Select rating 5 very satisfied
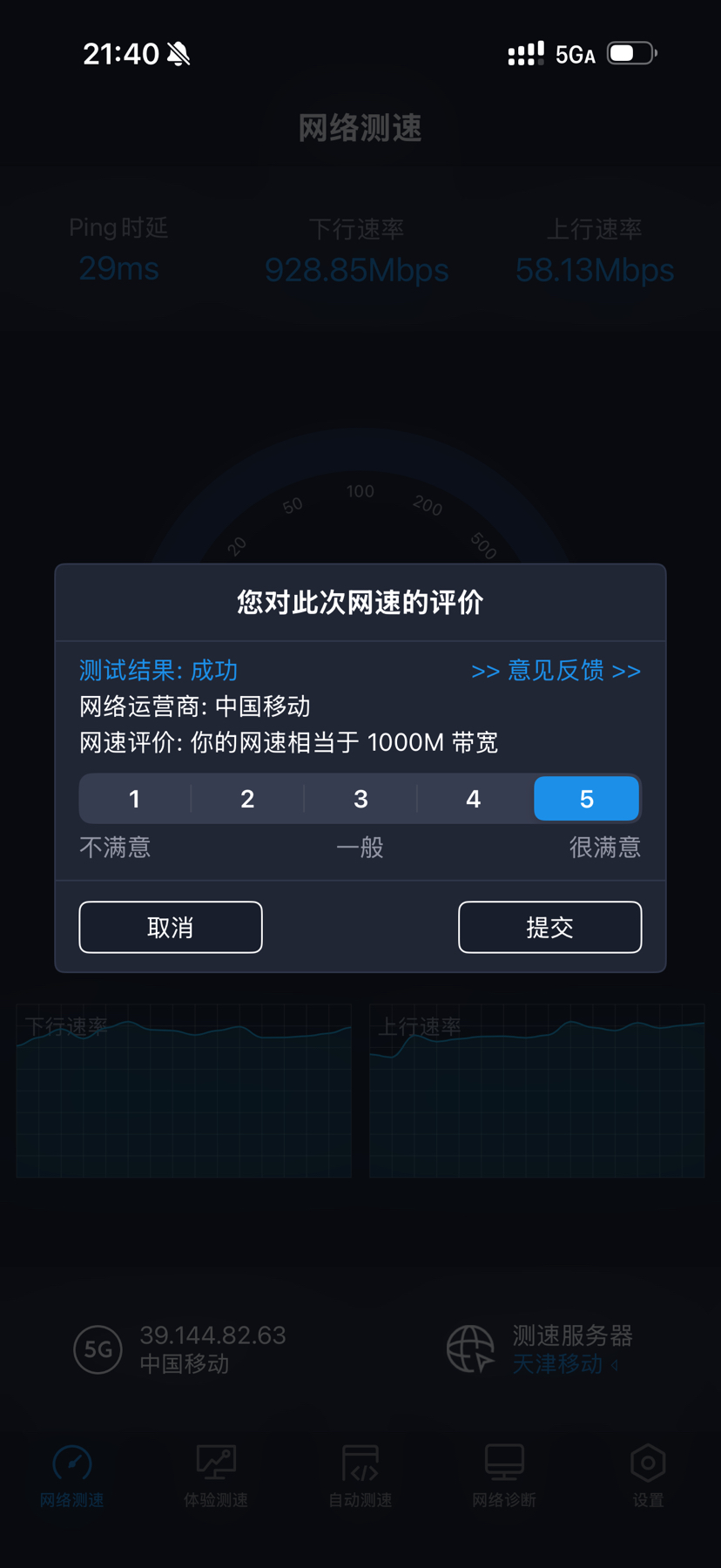 pos(587,799)
